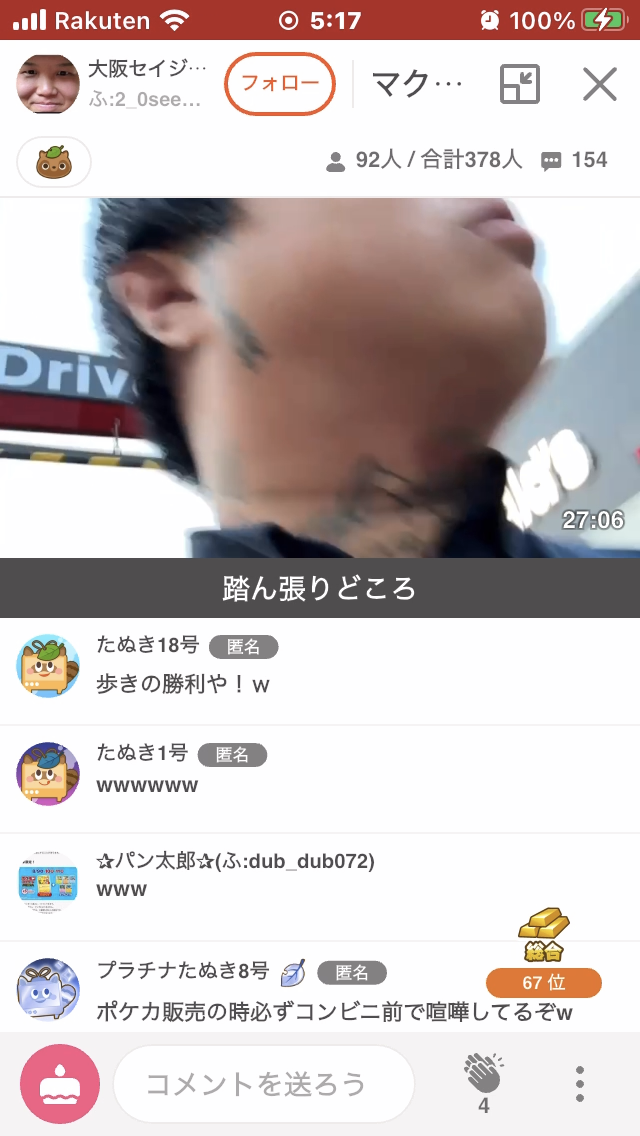Minimize the live stream window
Screen dimensions: 640x1136
tap(520, 84)
